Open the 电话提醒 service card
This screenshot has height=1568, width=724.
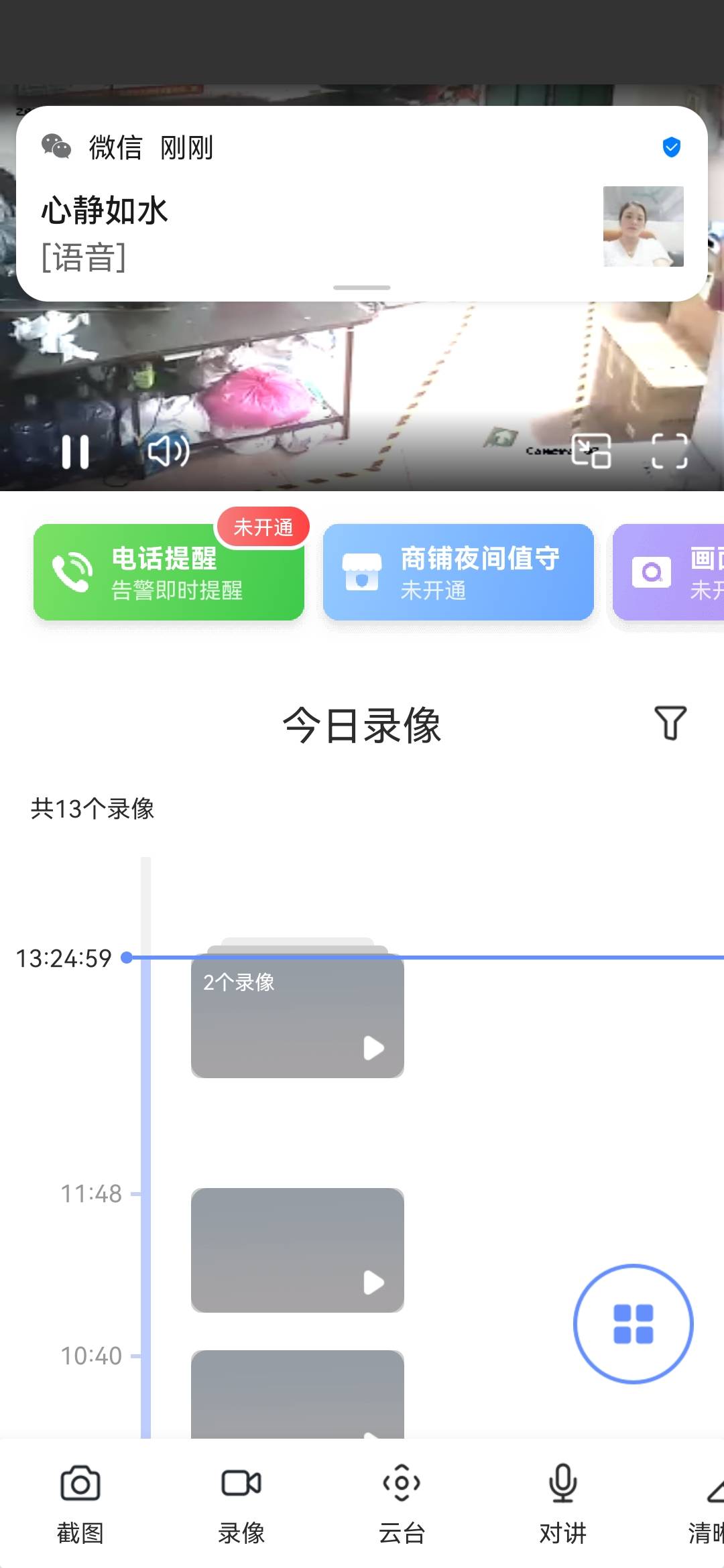pyautogui.click(x=169, y=572)
